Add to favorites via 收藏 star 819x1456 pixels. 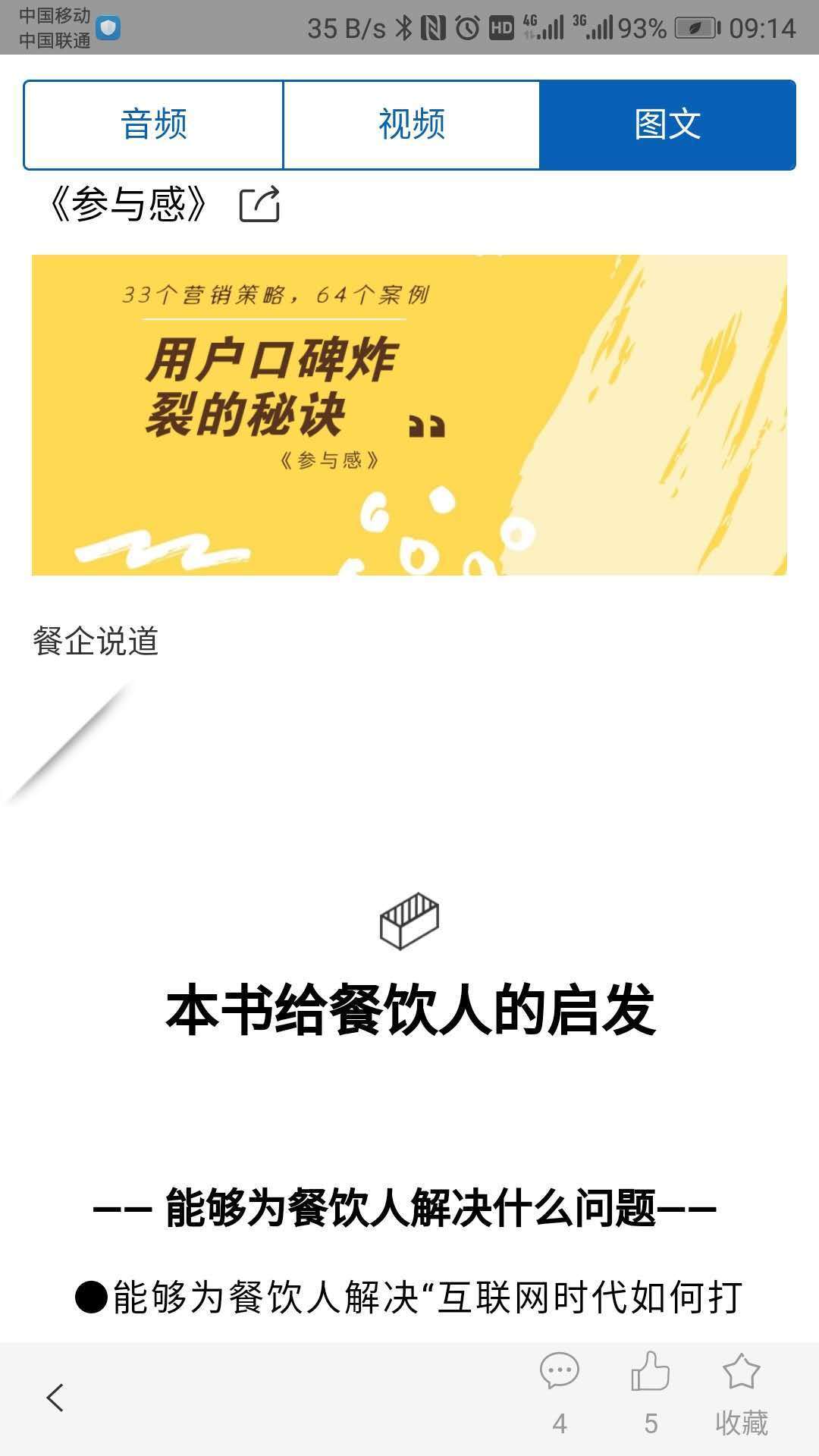741,1373
